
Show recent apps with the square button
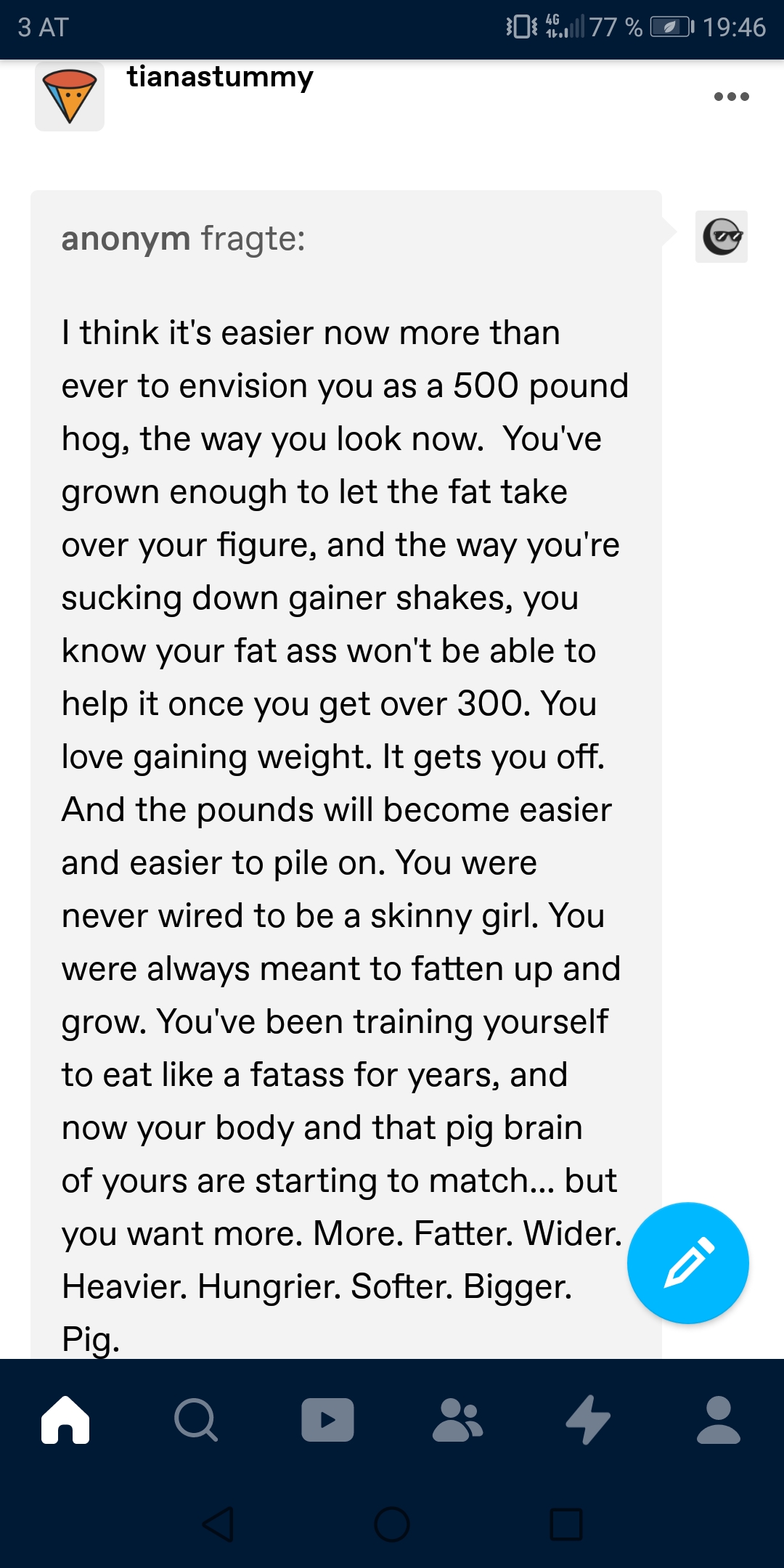566,1524
